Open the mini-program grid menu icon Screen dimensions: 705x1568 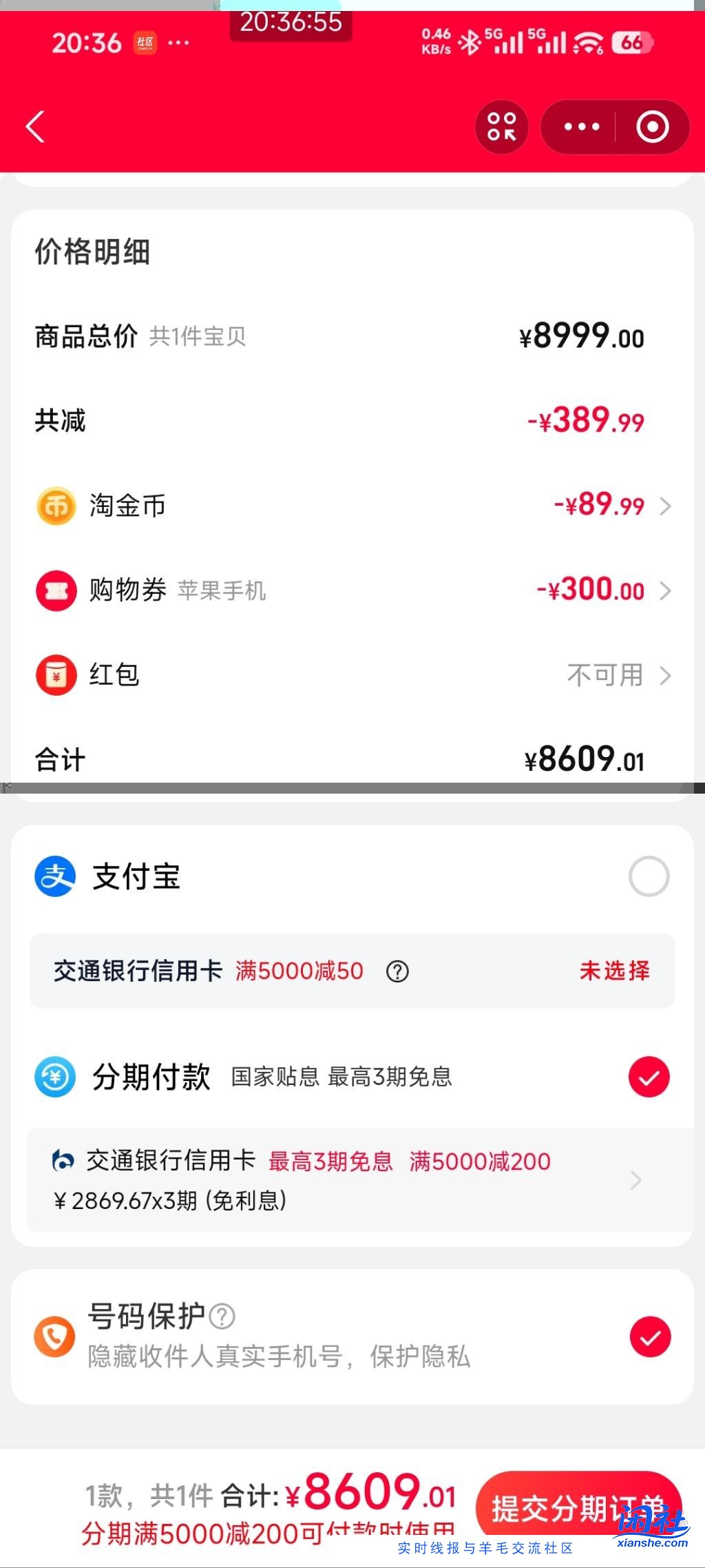coord(502,127)
